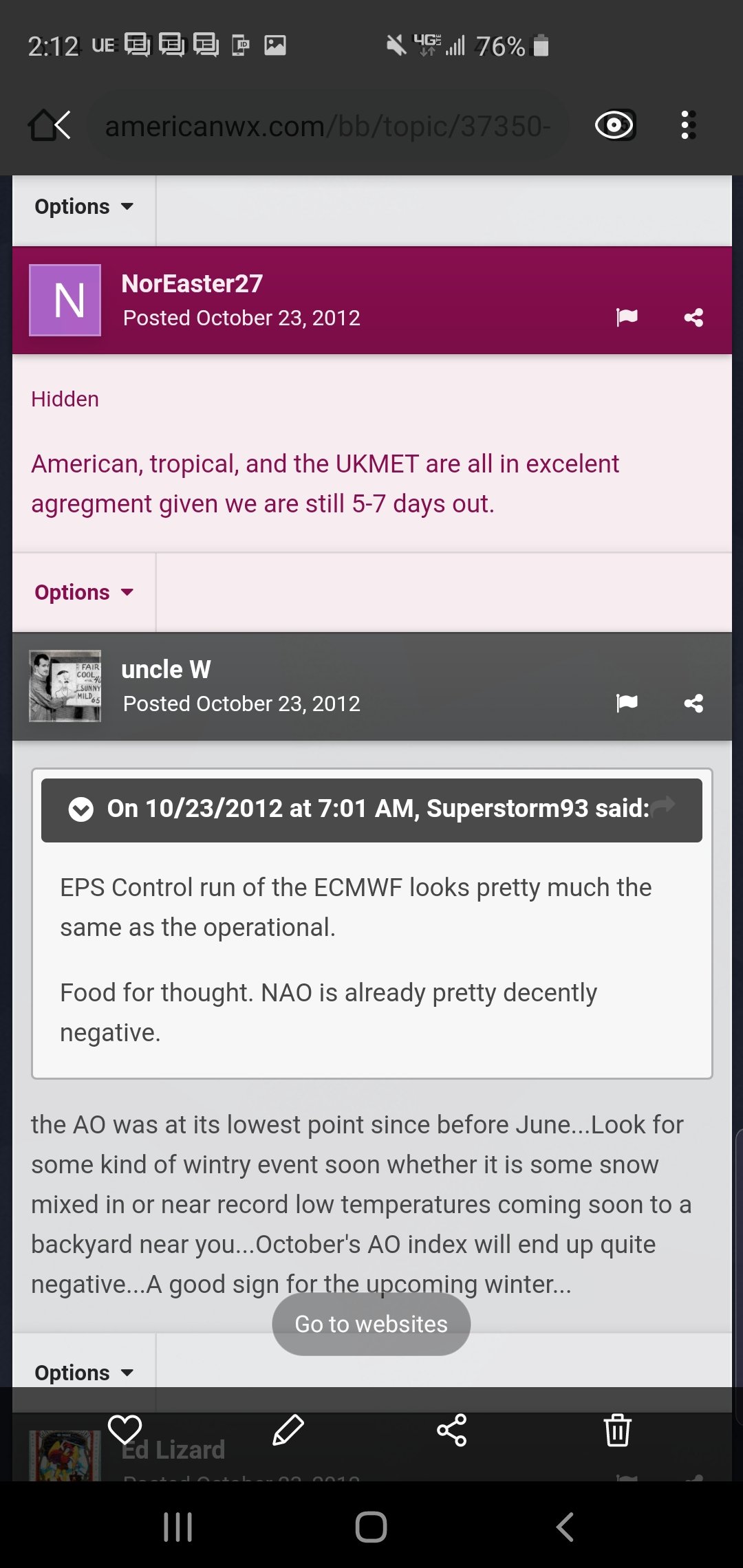Delete the screenshot with the trash icon
743x1568 pixels.
pos(618,1430)
